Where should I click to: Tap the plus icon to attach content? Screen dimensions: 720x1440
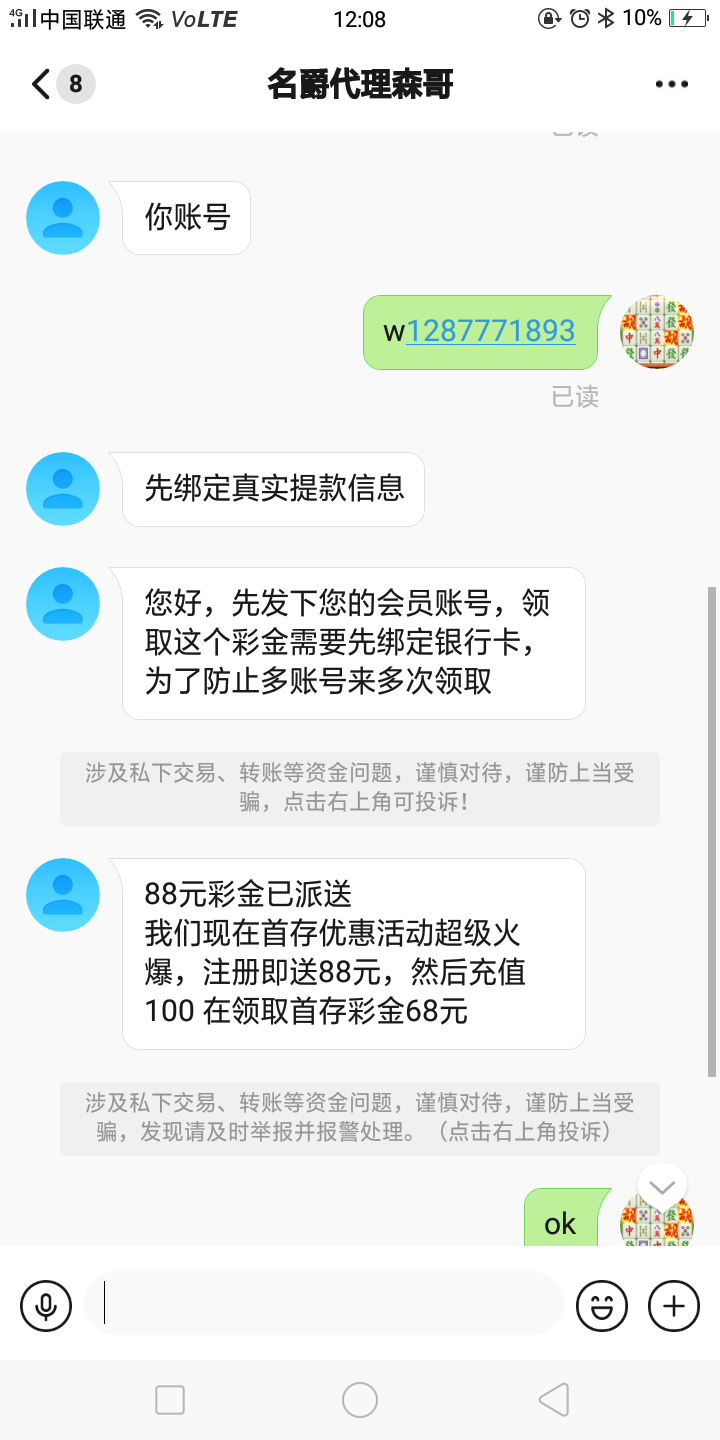pos(673,1305)
